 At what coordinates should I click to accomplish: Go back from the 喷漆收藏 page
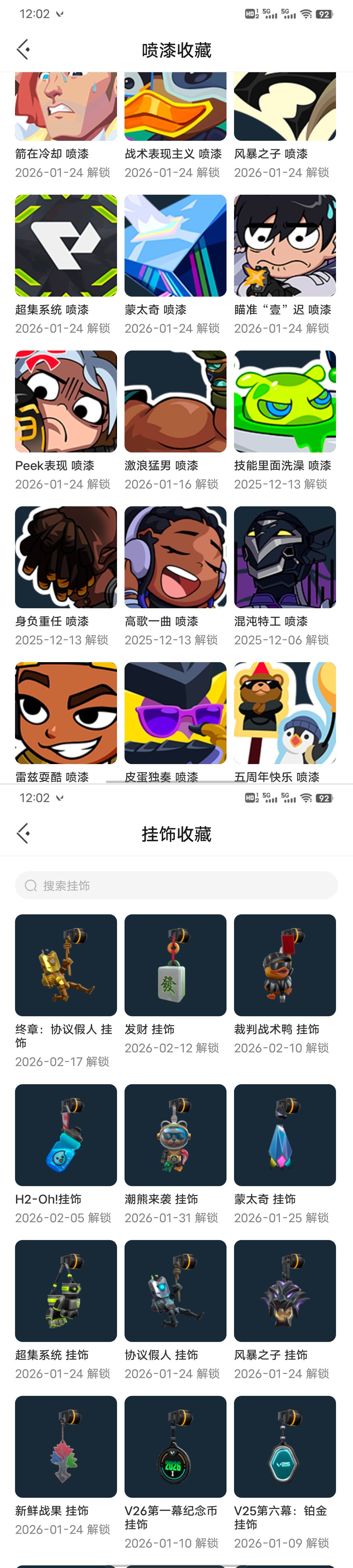coord(23,49)
